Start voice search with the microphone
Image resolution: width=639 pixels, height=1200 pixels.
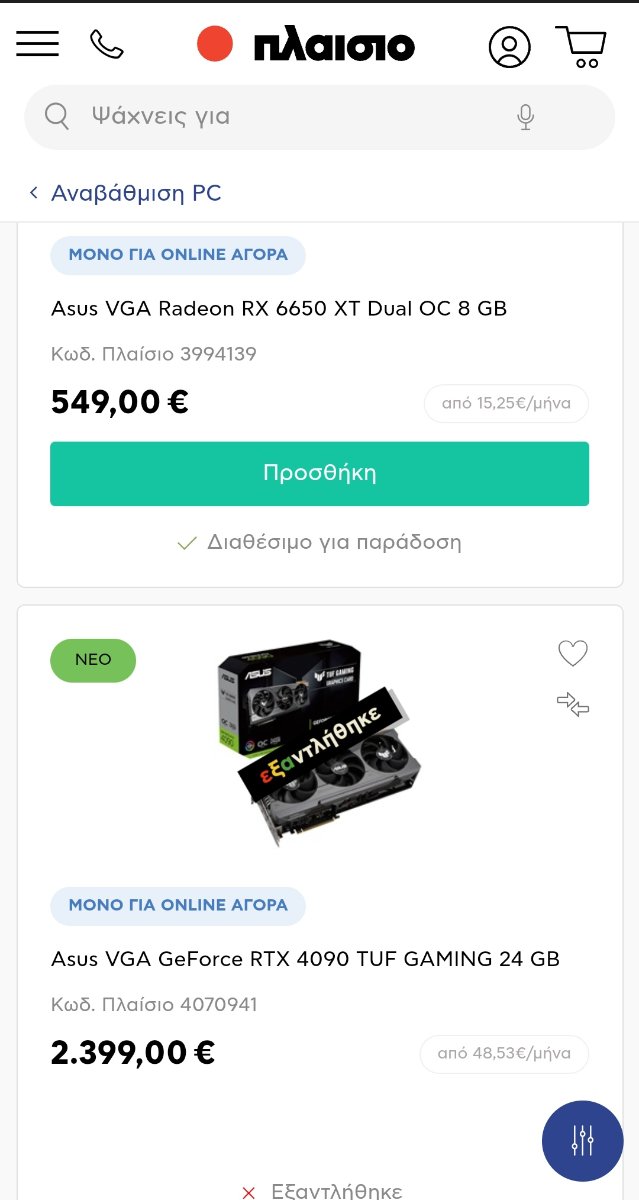(525, 117)
